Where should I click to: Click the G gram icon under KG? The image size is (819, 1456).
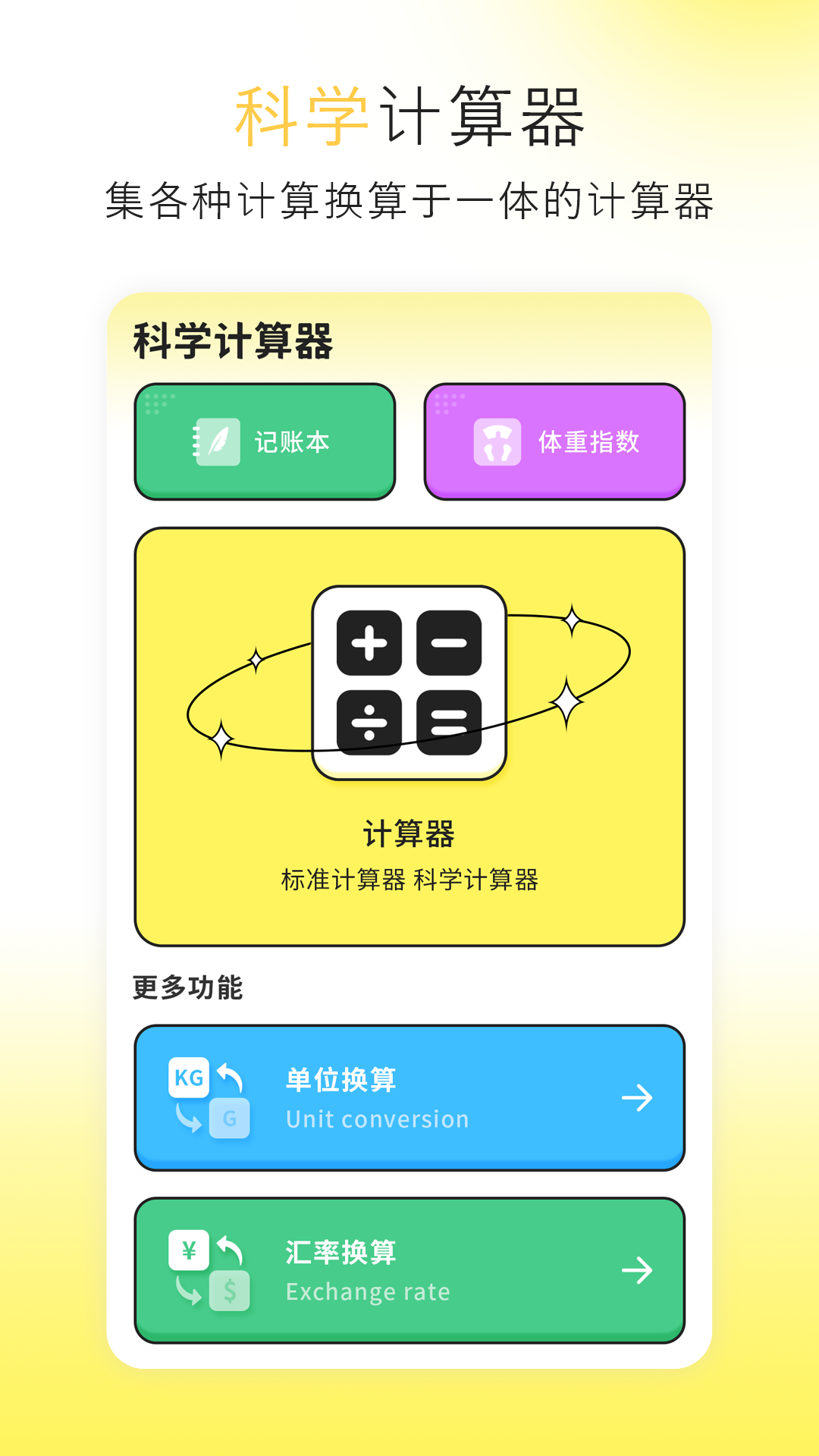(230, 1118)
